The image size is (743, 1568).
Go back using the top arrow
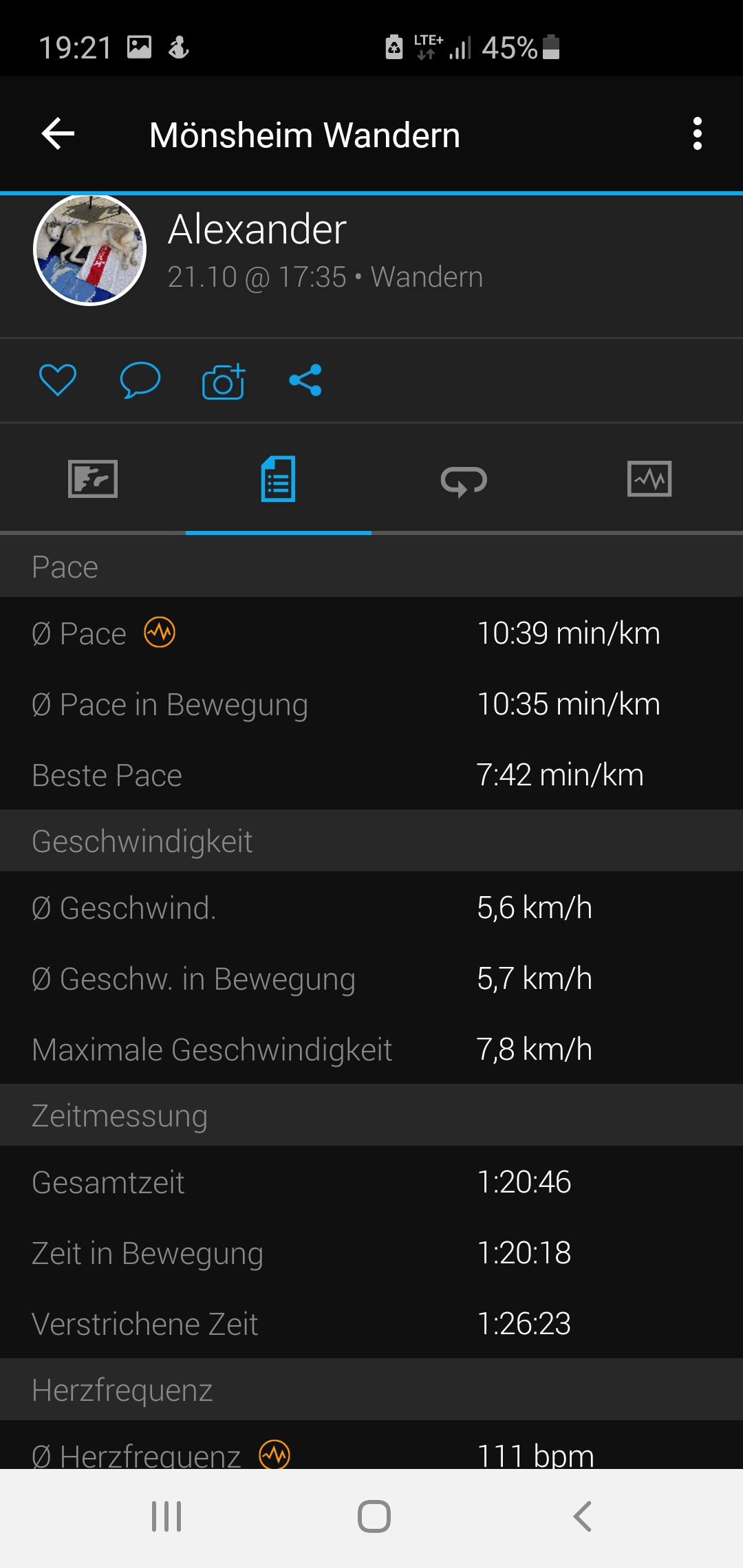coord(58,133)
